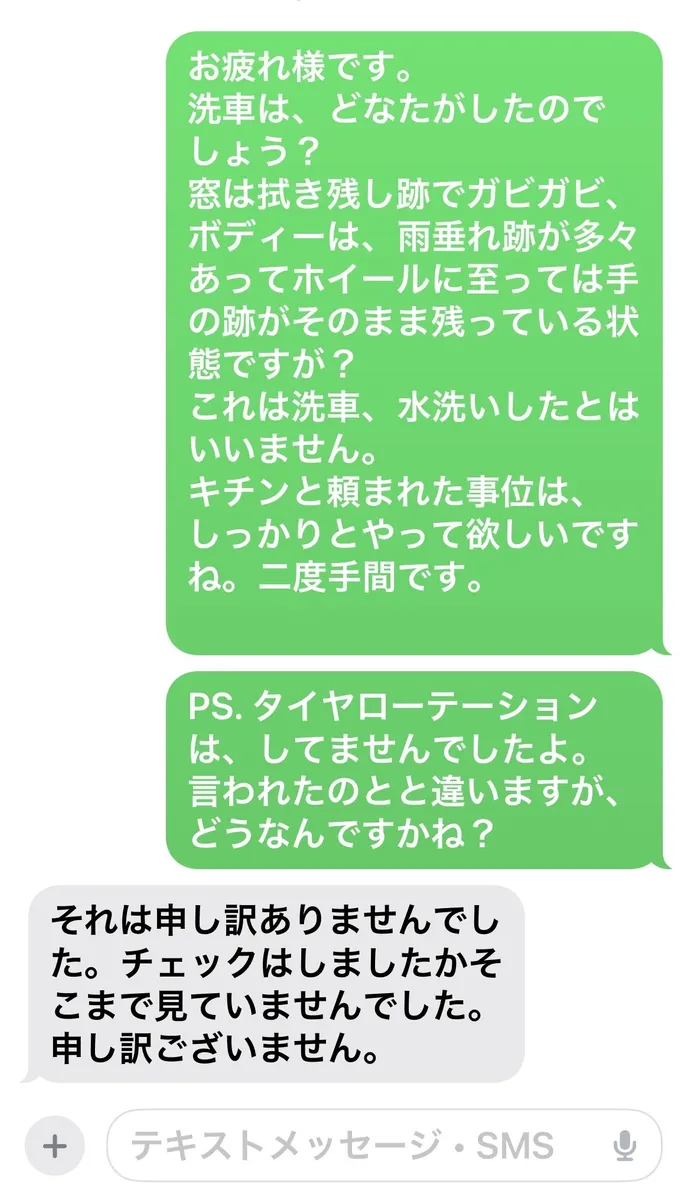Start voice dictation with the microphone icon
Image resolution: width=691 pixels, height=1200 pixels.
(x=625, y=1145)
